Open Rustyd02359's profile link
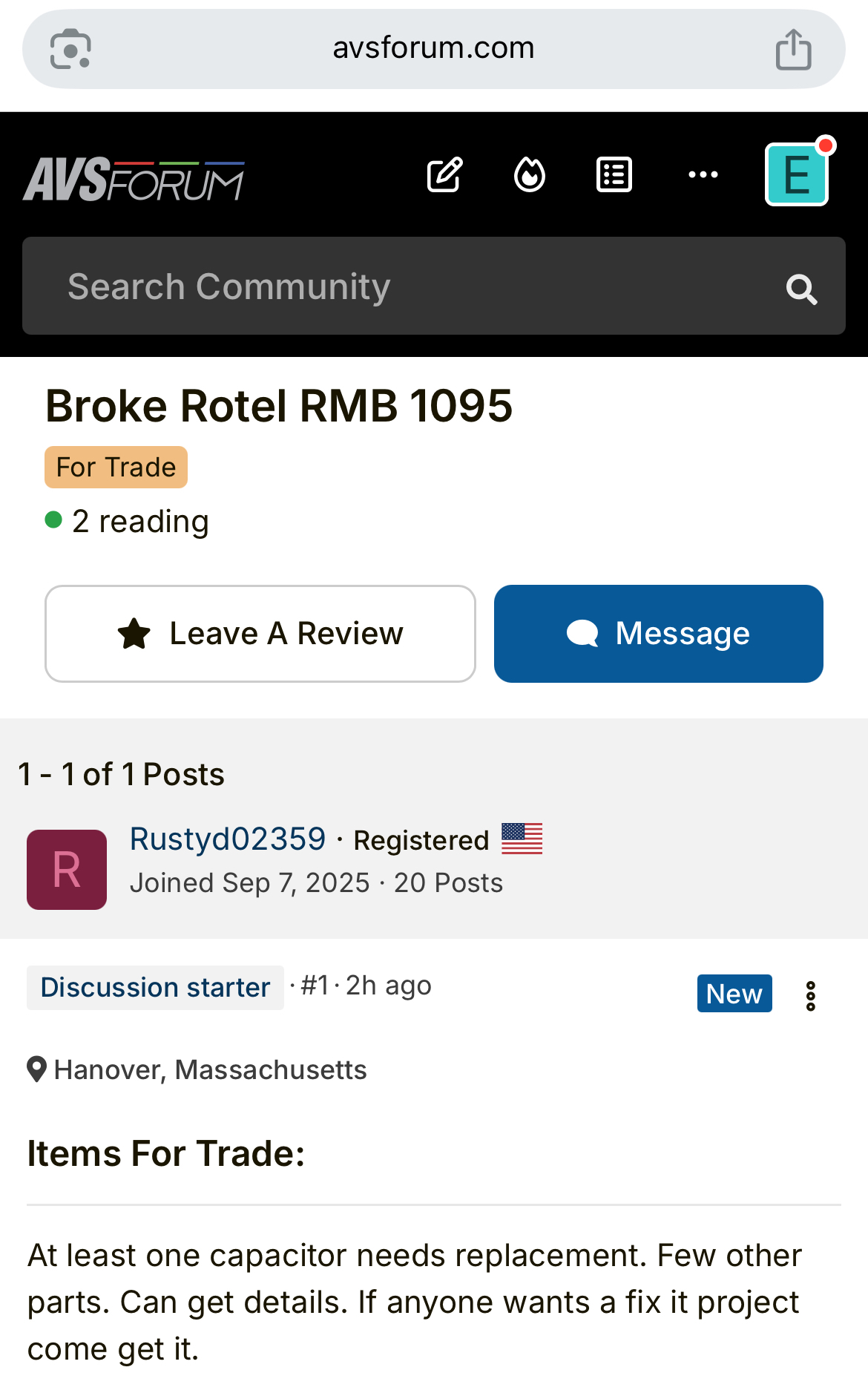This screenshot has height=1393, width=868. (228, 839)
